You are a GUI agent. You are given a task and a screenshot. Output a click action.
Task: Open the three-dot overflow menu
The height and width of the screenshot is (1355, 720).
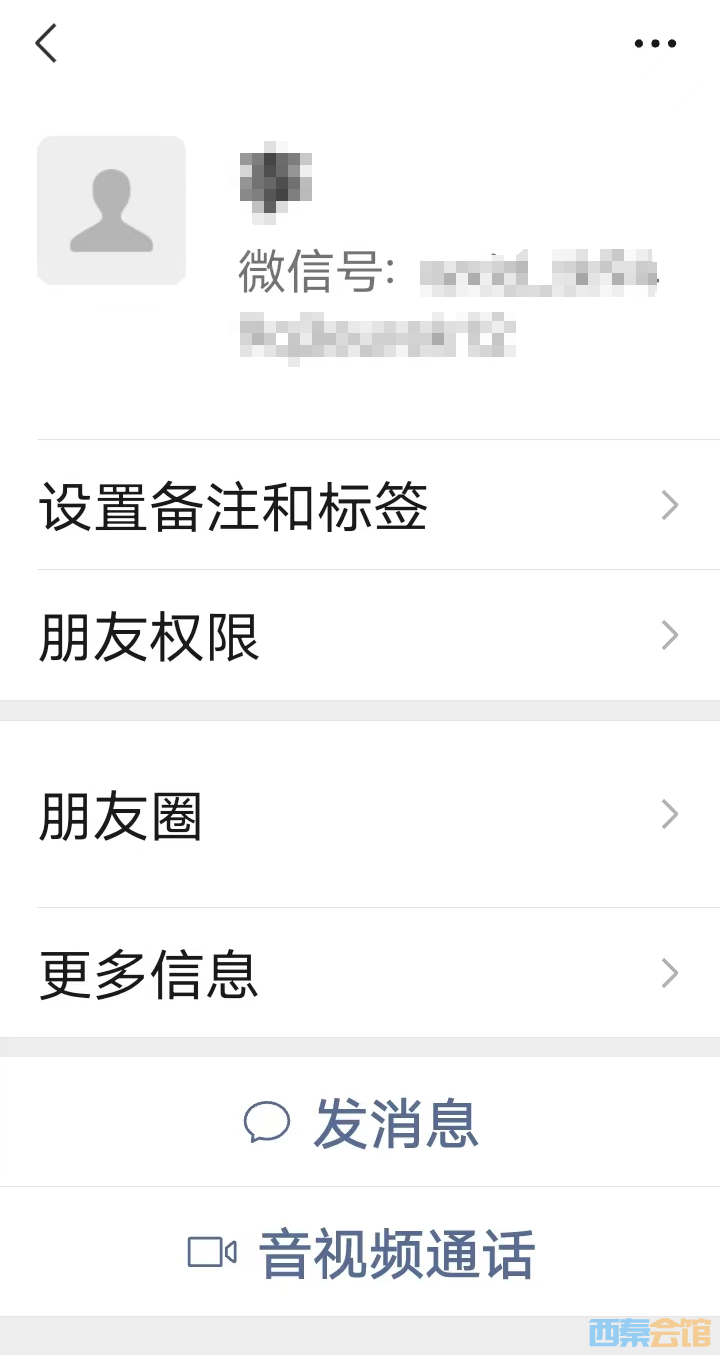coord(655,44)
